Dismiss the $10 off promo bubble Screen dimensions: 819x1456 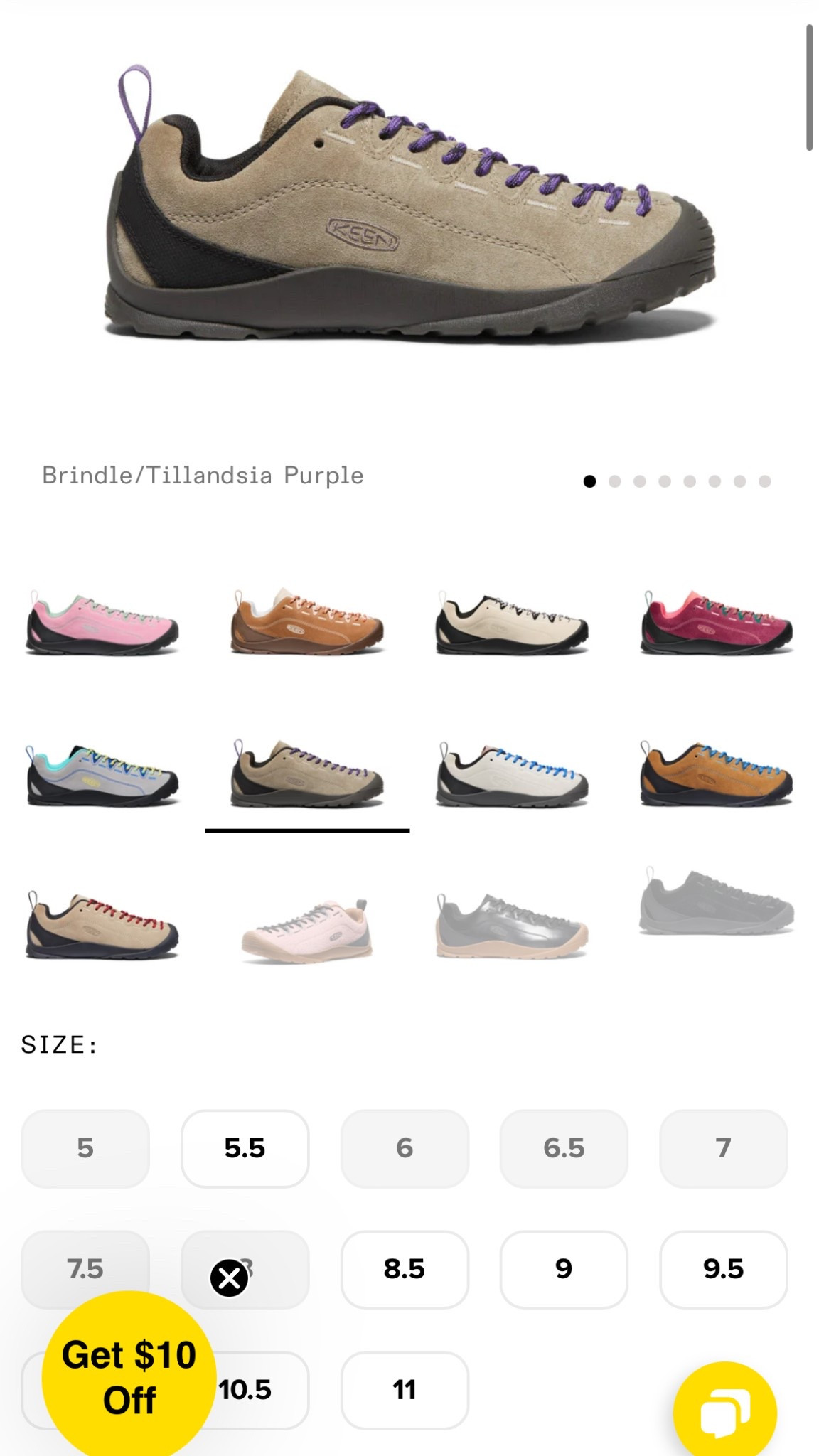click(x=229, y=1278)
